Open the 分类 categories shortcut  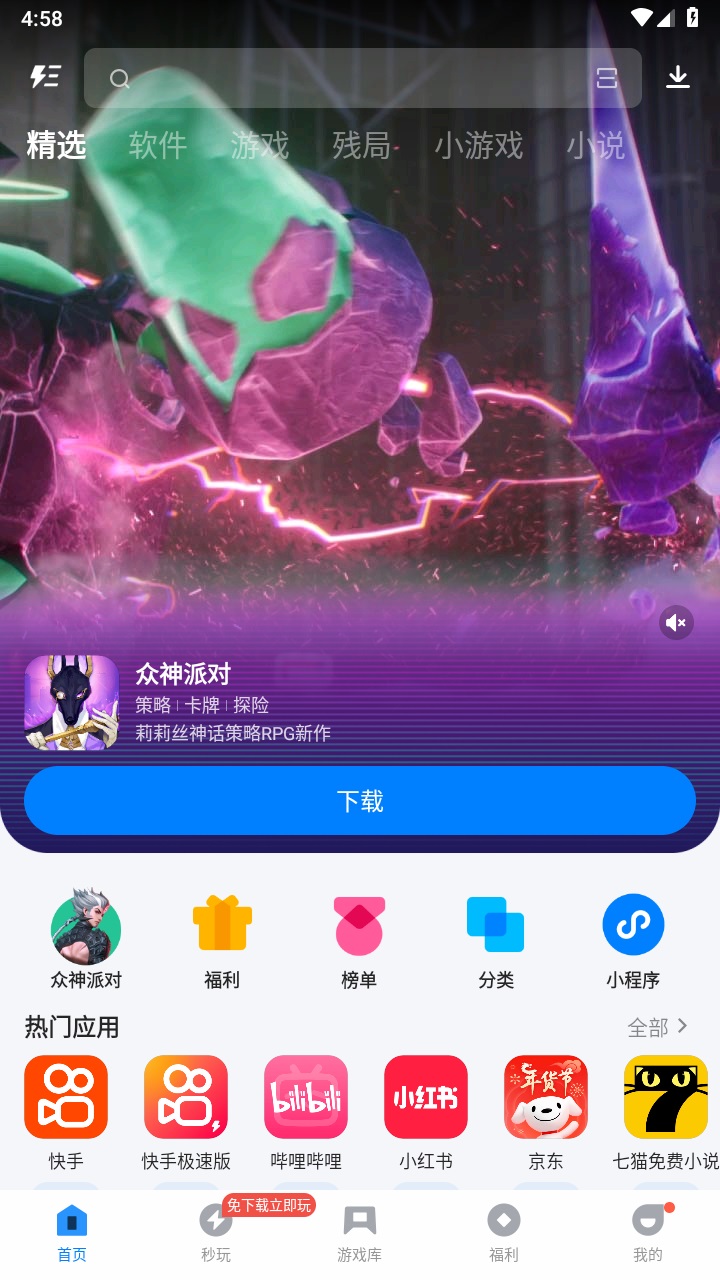point(496,940)
